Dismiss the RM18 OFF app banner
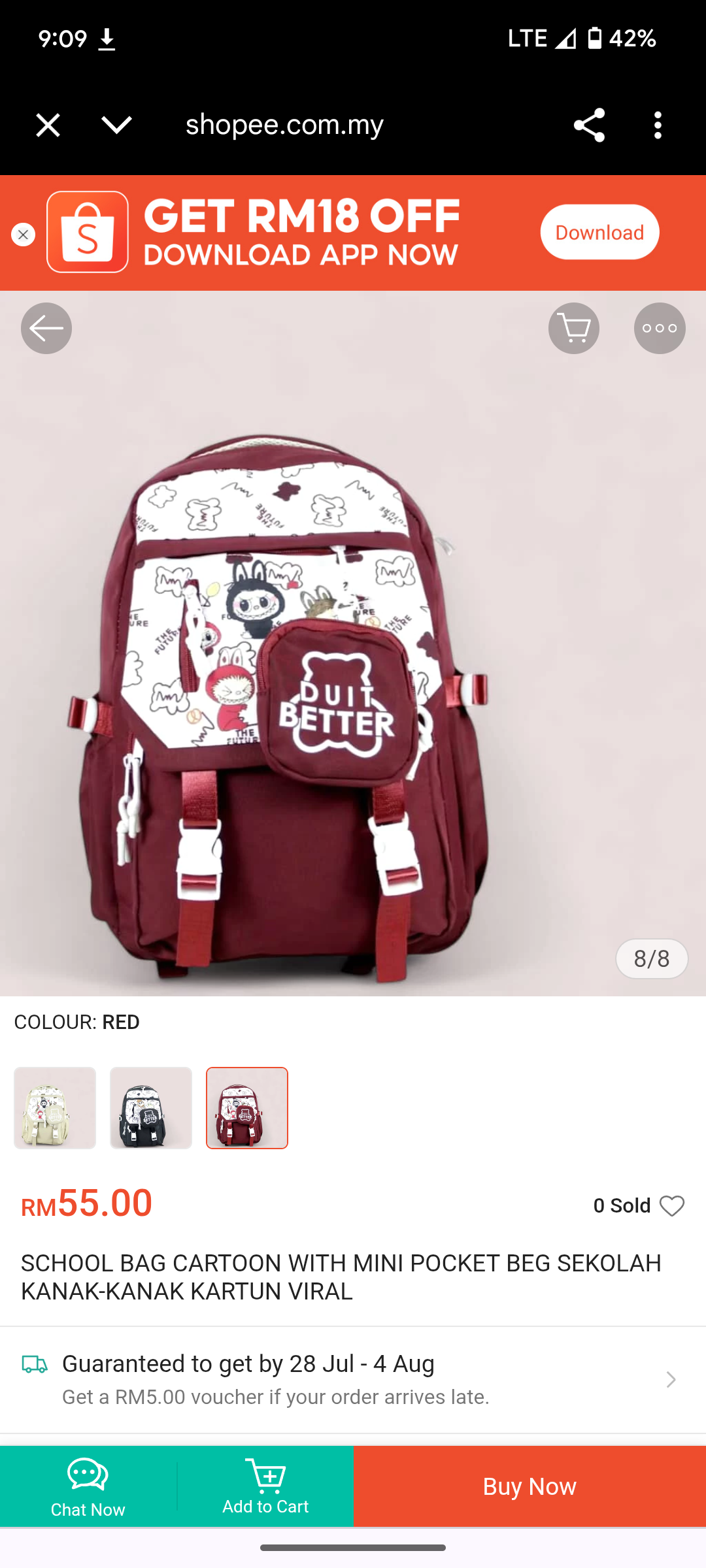 click(x=23, y=235)
